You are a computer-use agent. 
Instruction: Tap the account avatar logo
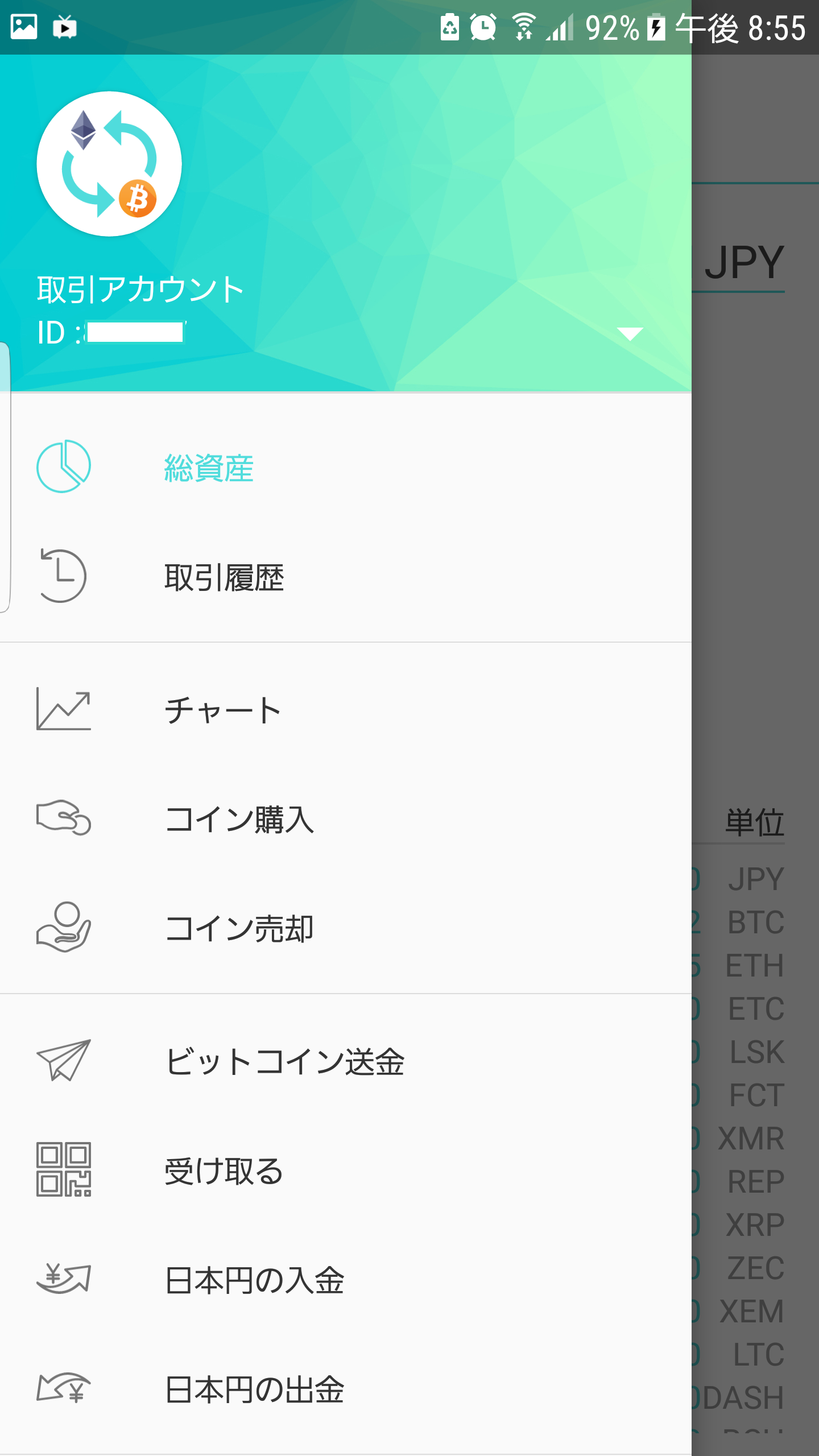[x=109, y=164]
